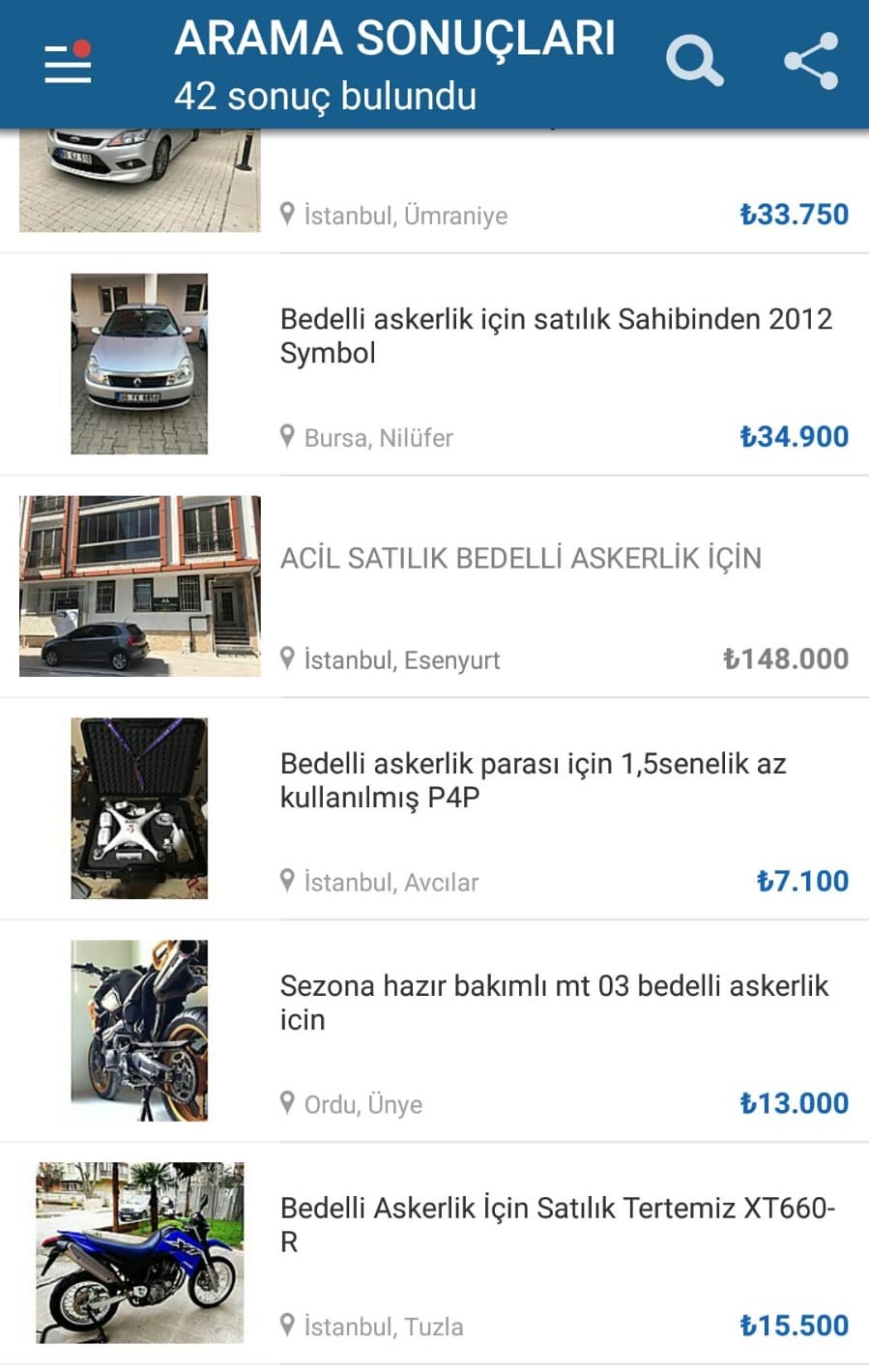This screenshot has height=1372, width=869.
Task: Tap the ₺148.000 price of the Esenyurt listing
Action: pyautogui.click(x=786, y=658)
